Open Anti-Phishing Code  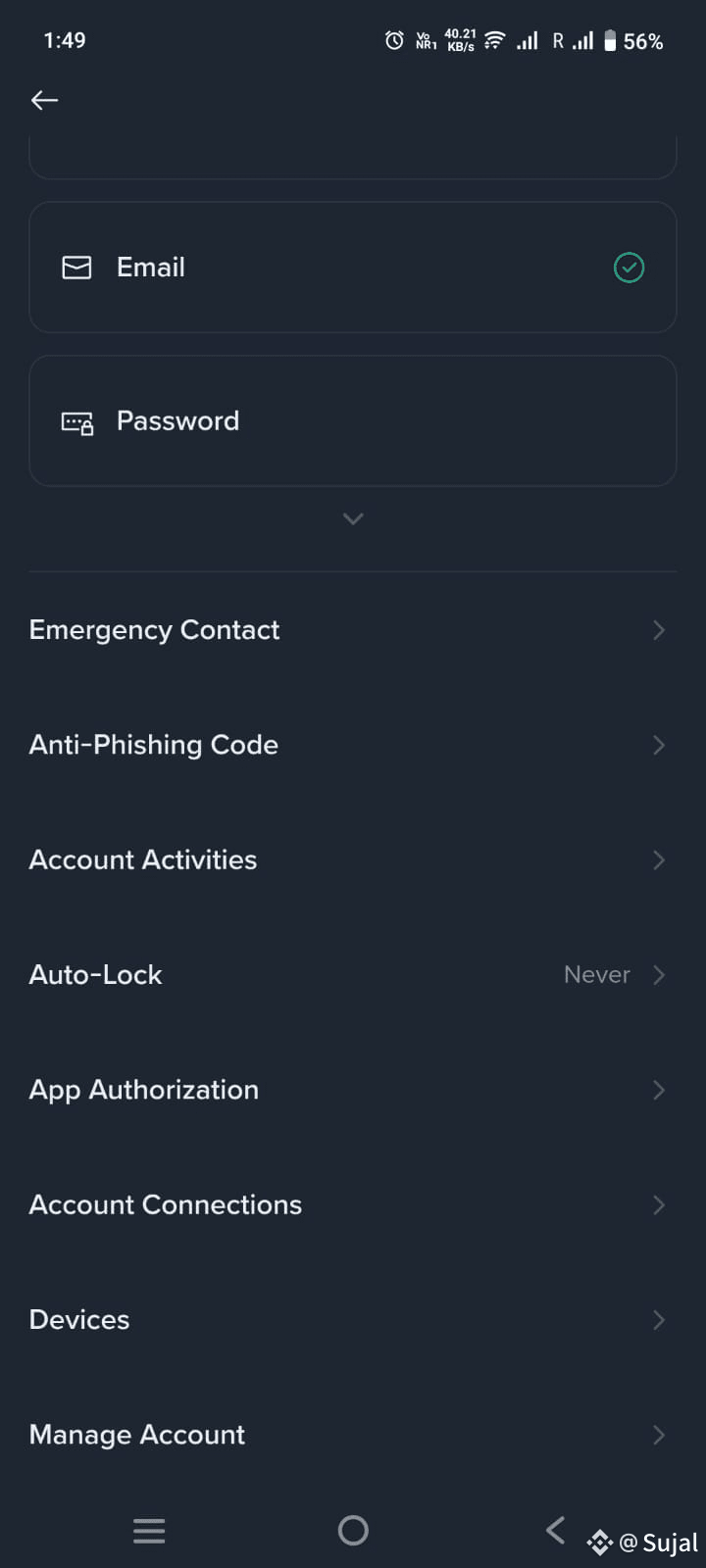(x=353, y=745)
